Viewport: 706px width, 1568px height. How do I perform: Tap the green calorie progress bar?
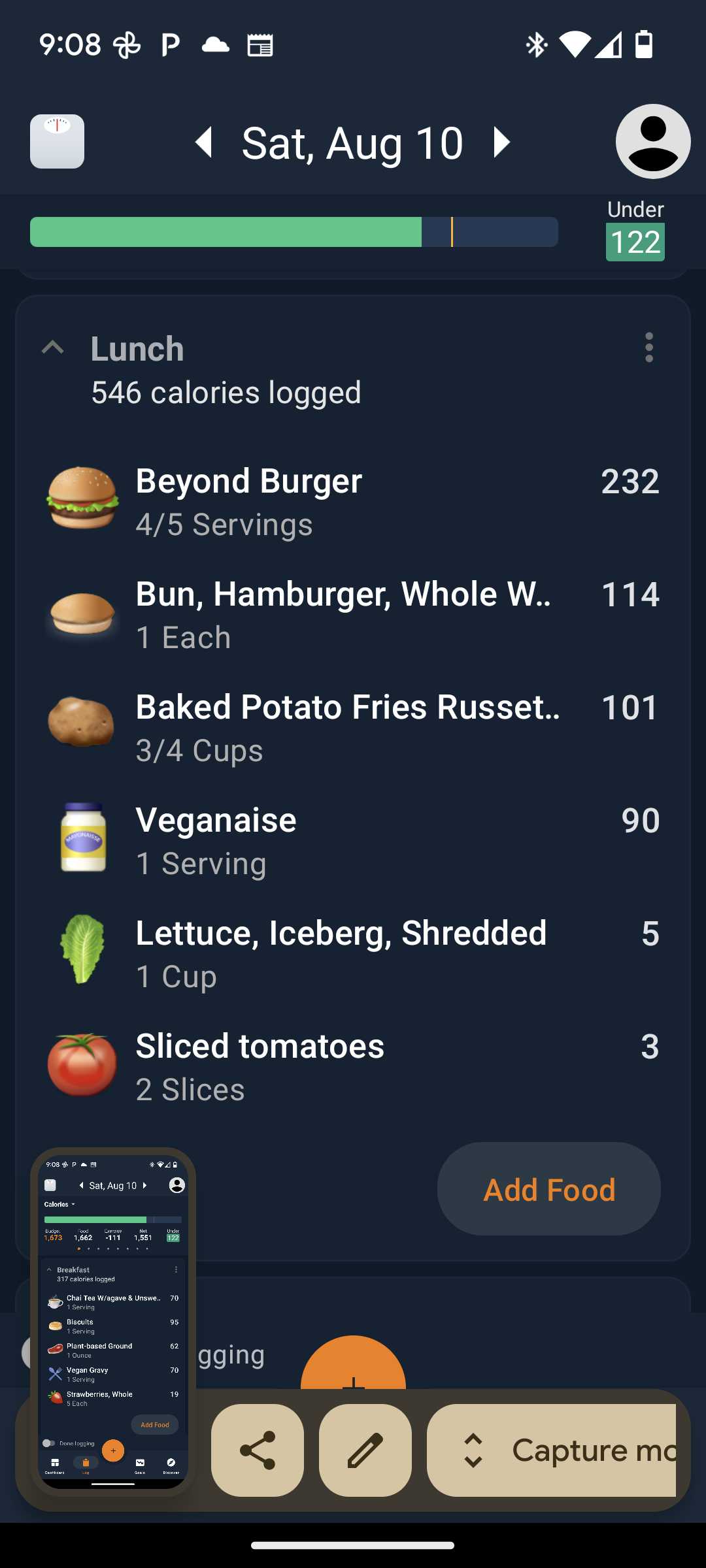pos(226,232)
